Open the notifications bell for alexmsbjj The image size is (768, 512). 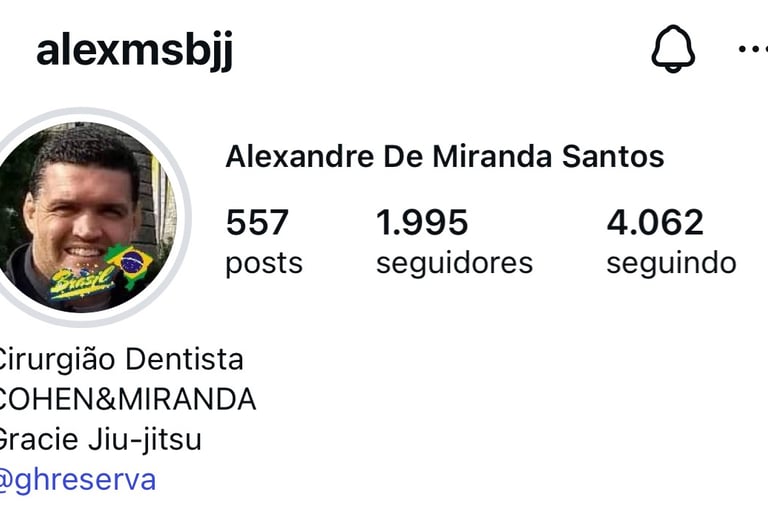(672, 50)
